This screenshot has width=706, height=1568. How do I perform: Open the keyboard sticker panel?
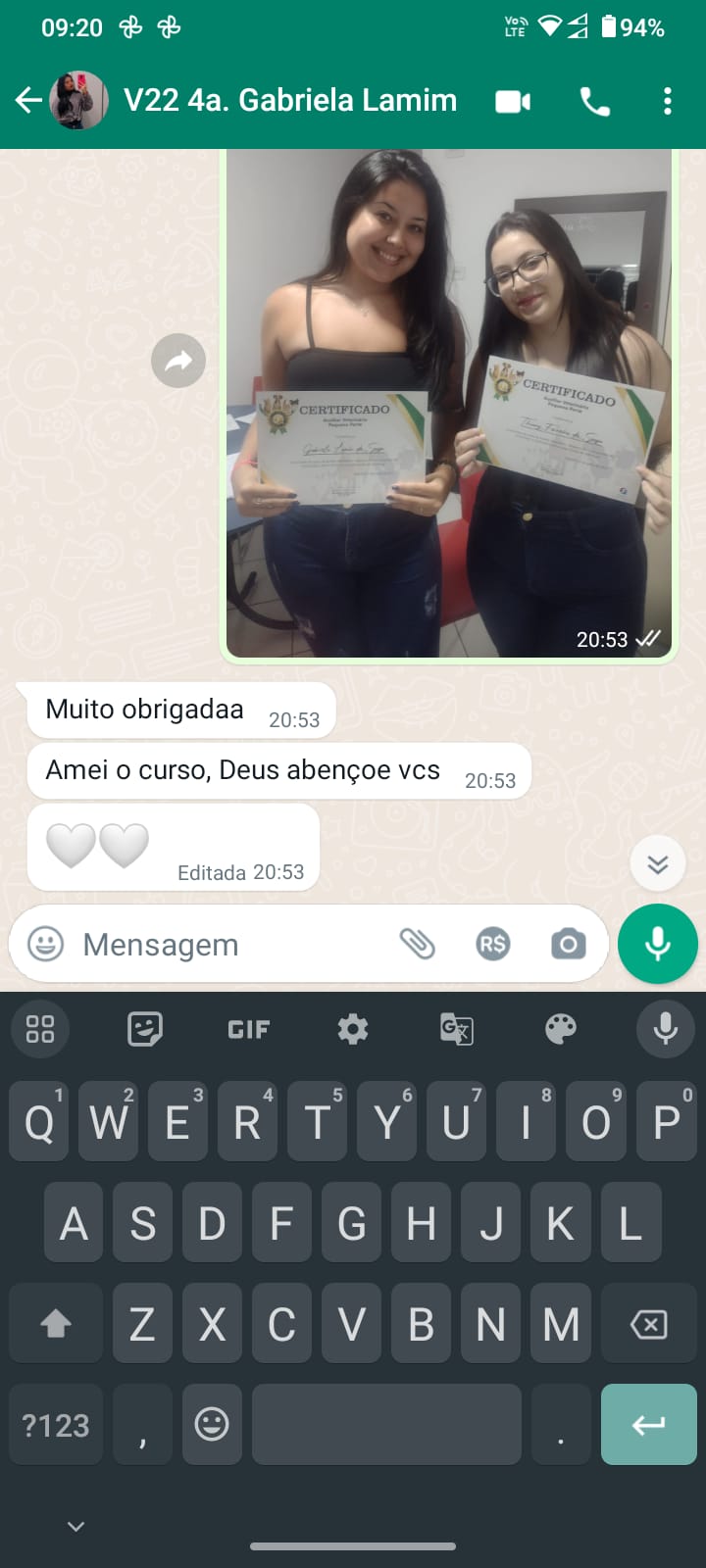pyautogui.click(x=144, y=1029)
